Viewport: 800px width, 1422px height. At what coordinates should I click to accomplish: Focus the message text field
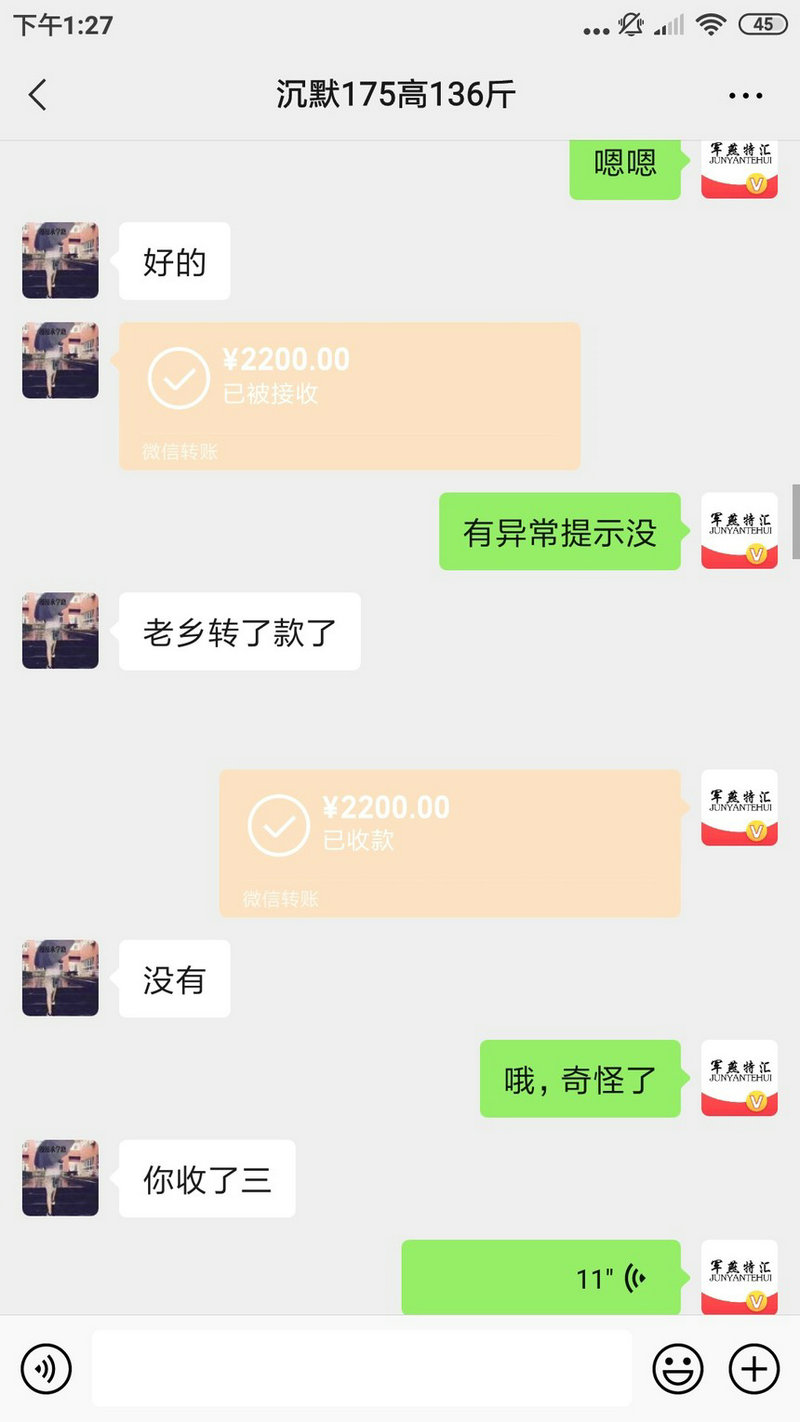point(362,1368)
